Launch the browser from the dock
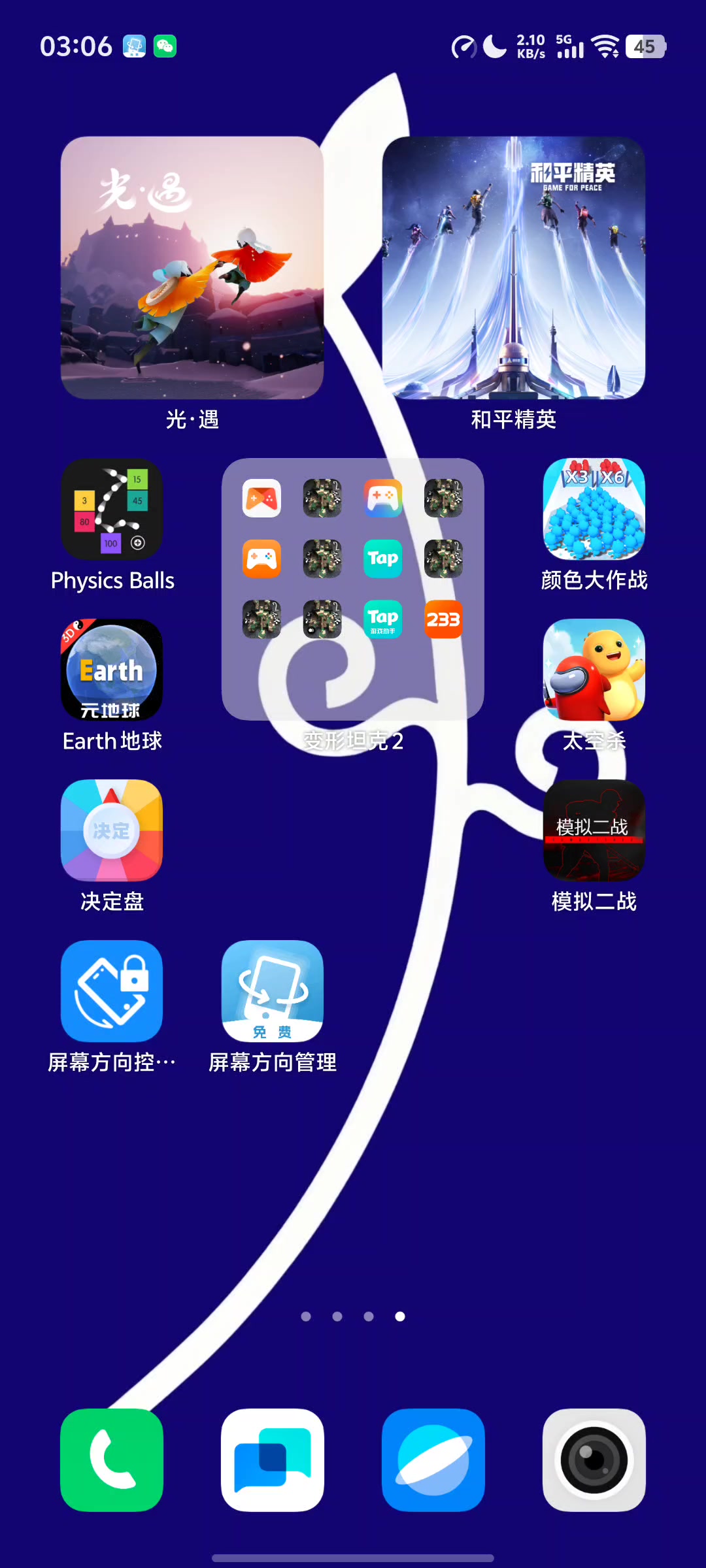Image resolution: width=706 pixels, height=1568 pixels. point(433,1460)
